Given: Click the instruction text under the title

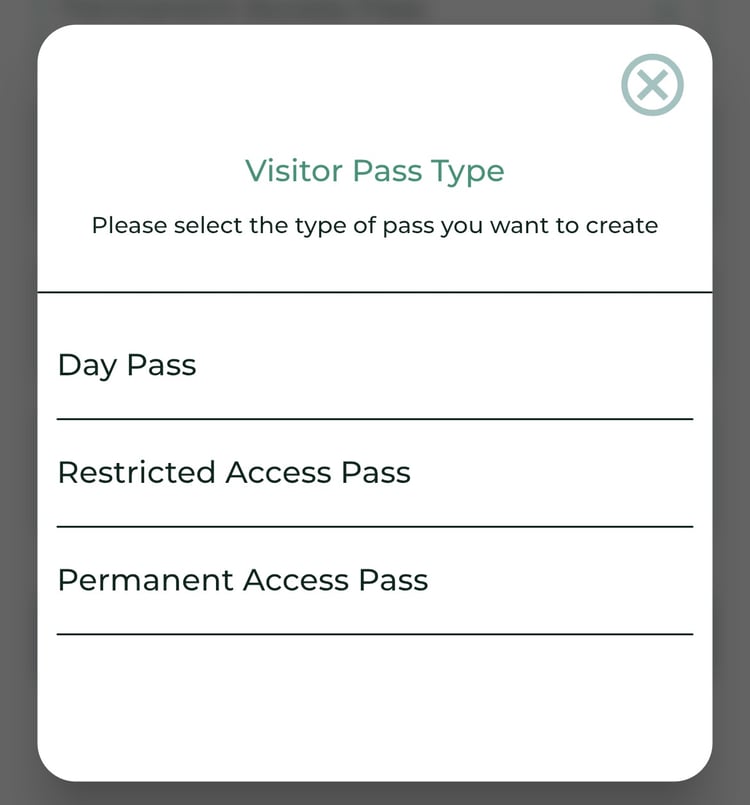Looking at the screenshot, I should (x=375, y=225).
